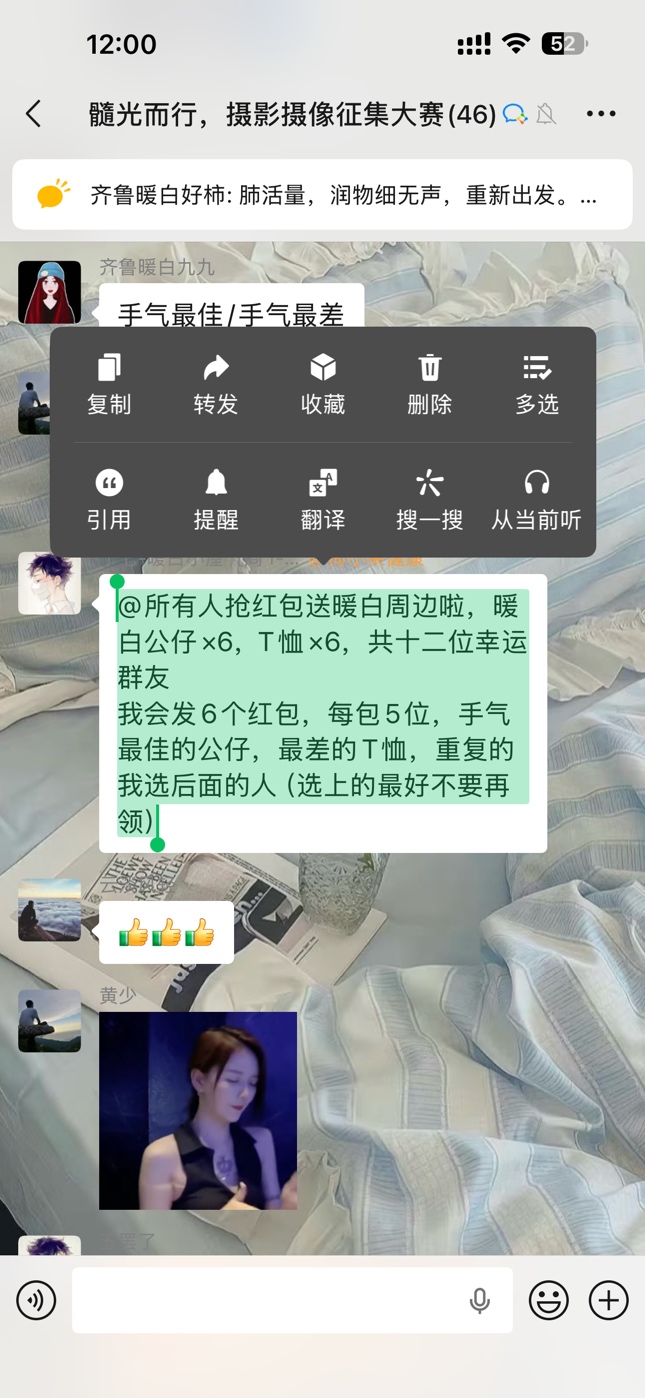Choose 多选 to select multiple messages
This screenshot has width=645, height=1398.
(x=537, y=384)
